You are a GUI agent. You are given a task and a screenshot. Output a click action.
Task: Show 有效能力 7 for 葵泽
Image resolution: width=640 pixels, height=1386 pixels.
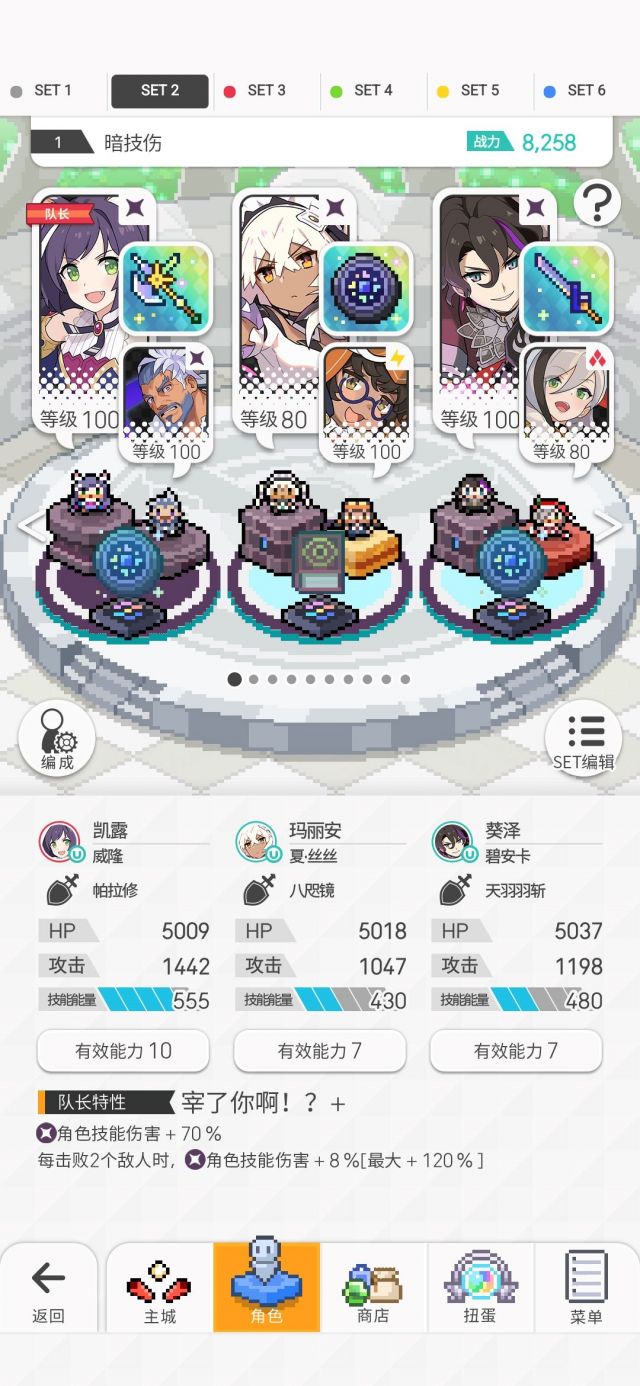(x=516, y=1051)
